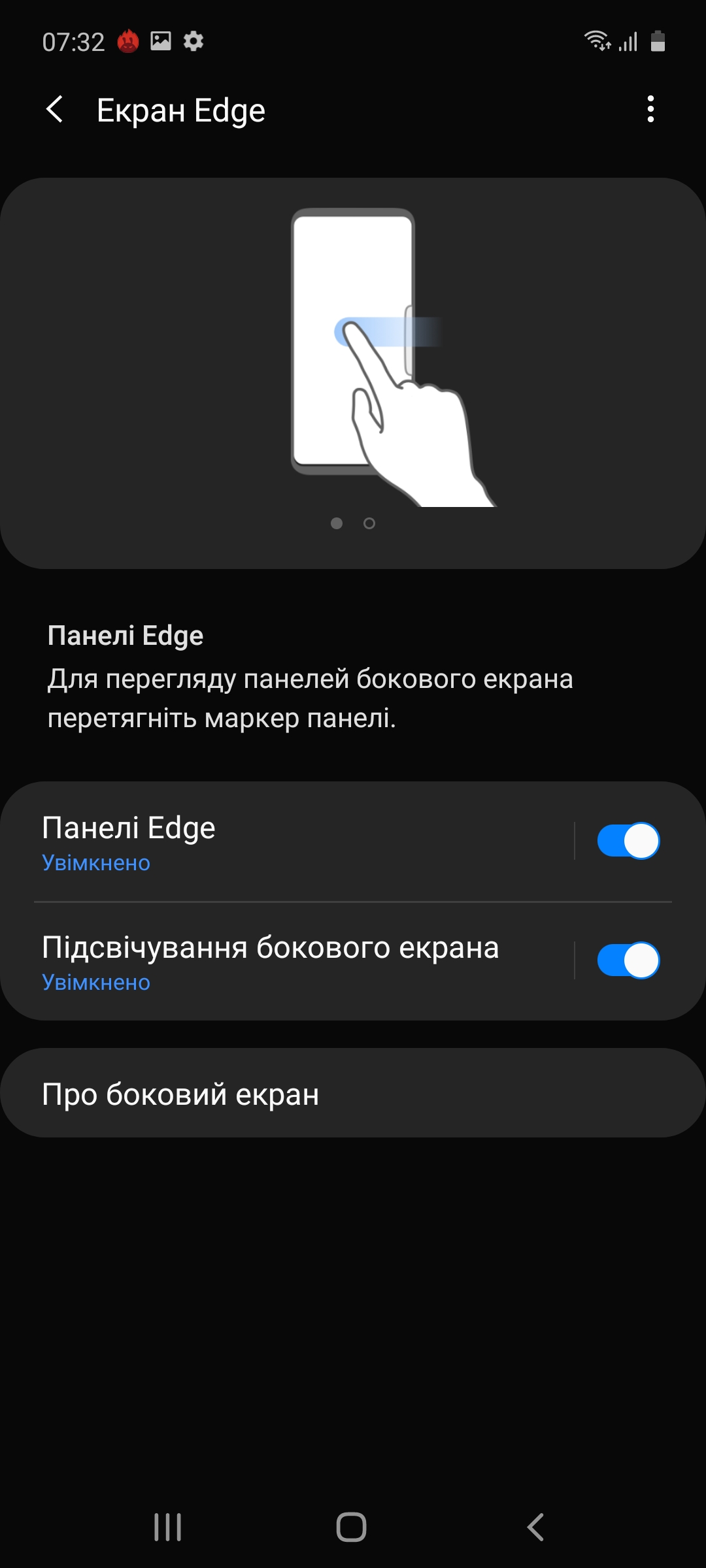Select the first carousel page dot
This screenshot has width=706, height=1568.
pos(337,524)
